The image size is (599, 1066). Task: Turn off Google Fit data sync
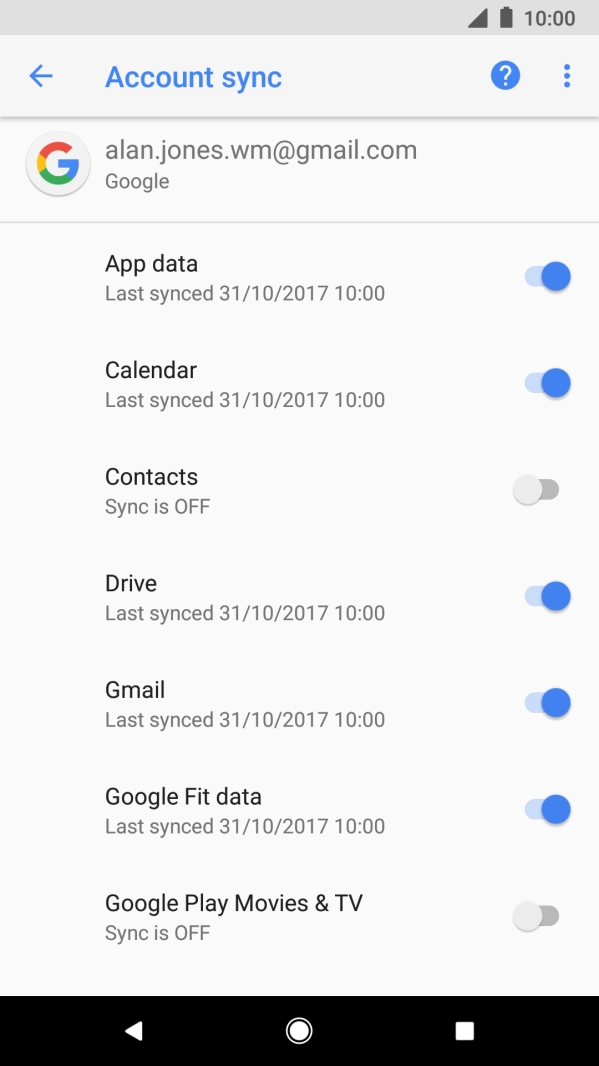547,810
